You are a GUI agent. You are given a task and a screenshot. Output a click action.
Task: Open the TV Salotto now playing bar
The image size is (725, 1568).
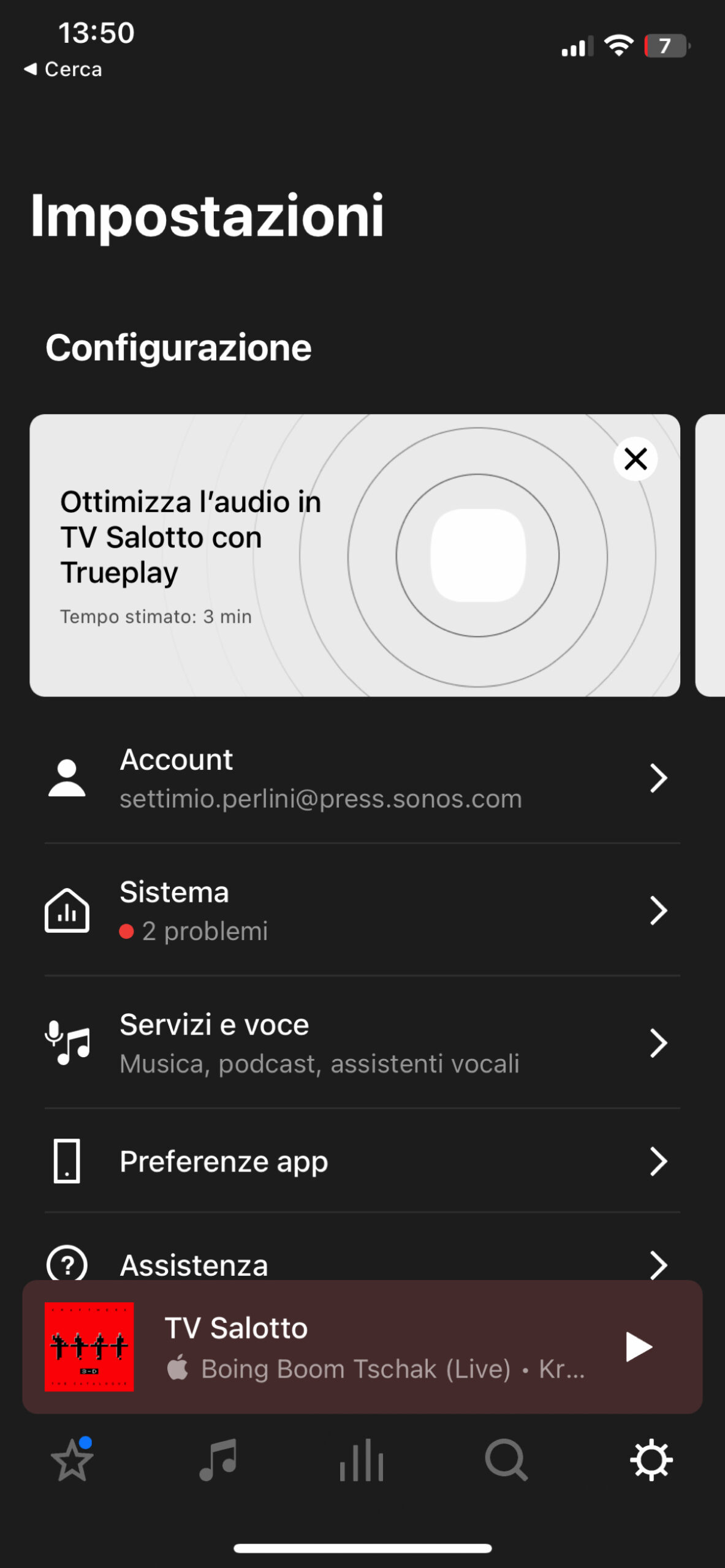tap(368, 1347)
